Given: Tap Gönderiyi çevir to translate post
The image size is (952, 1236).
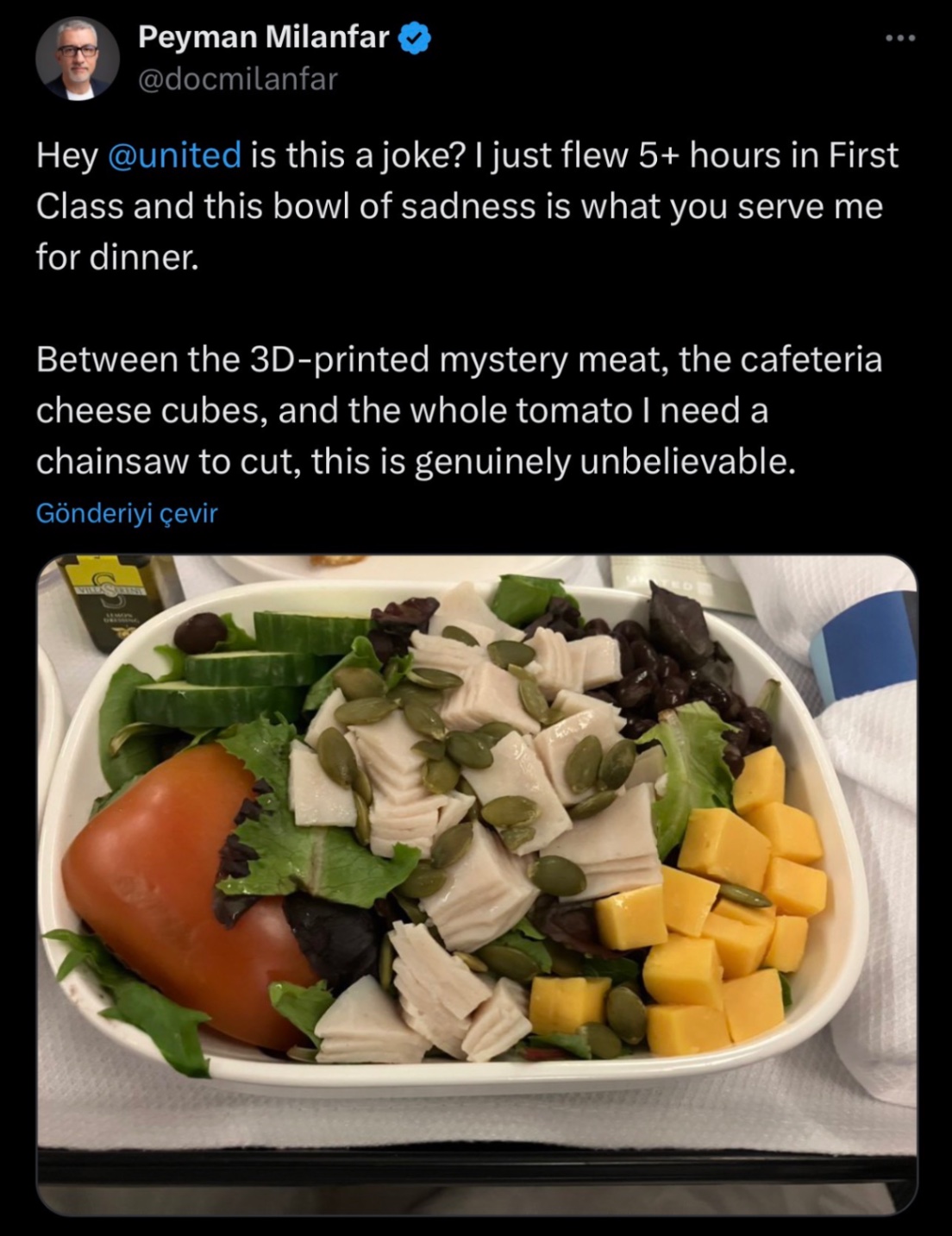Looking at the screenshot, I should click(127, 513).
